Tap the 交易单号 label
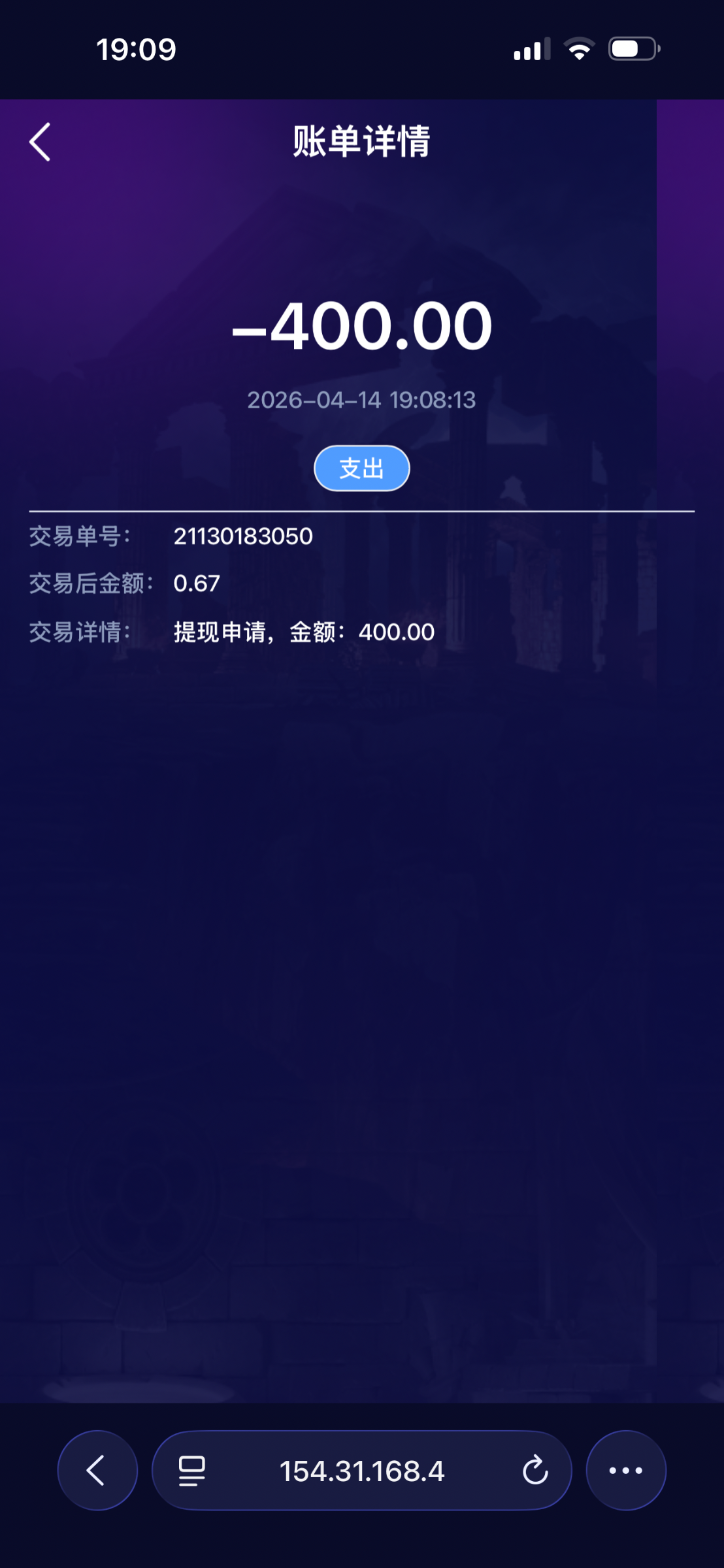The image size is (724, 1568). click(80, 536)
